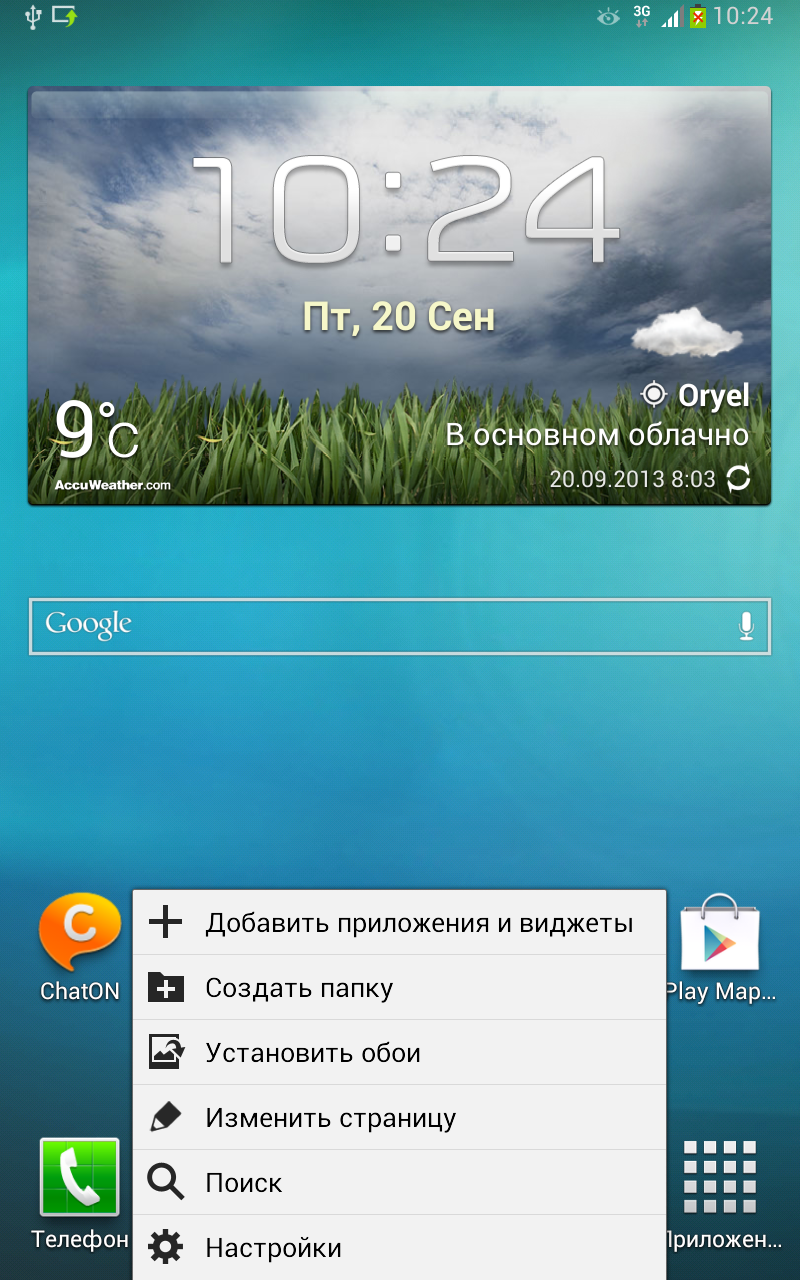Open the Приложения app drawer

click(720, 1180)
